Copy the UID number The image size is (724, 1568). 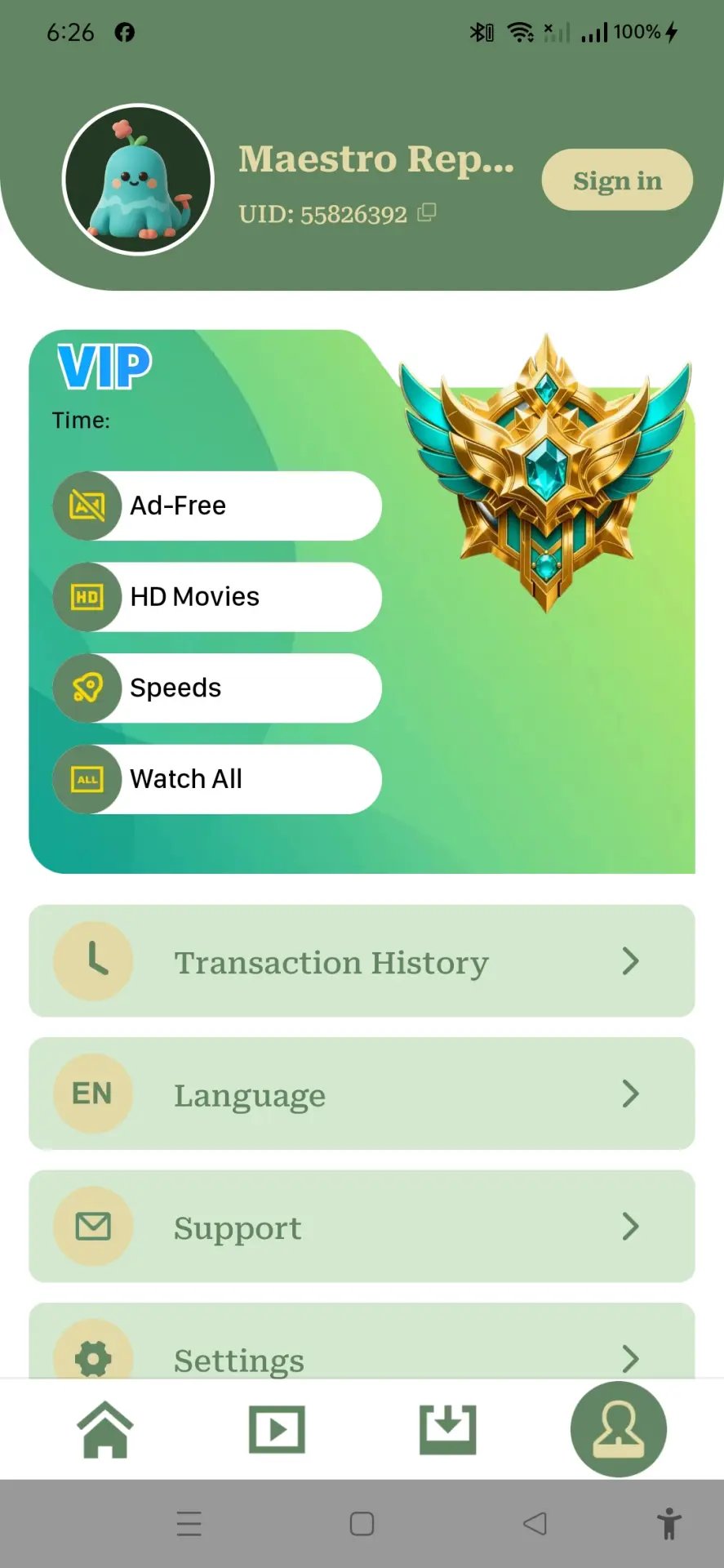(x=427, y=212)
